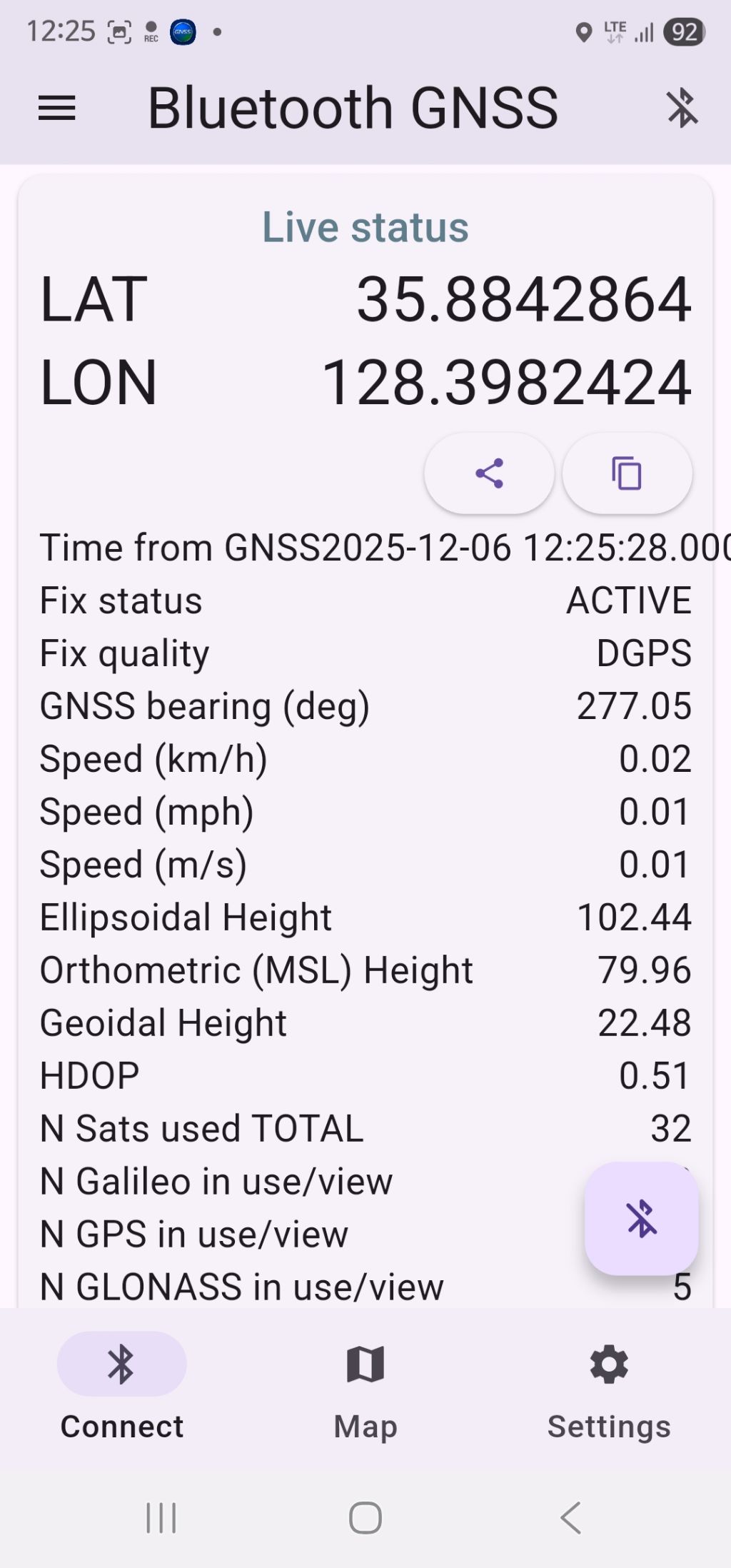The image size is (731, 1568).
Task: Tap the Bluetooth icon in the app bar
Action: 682,109
